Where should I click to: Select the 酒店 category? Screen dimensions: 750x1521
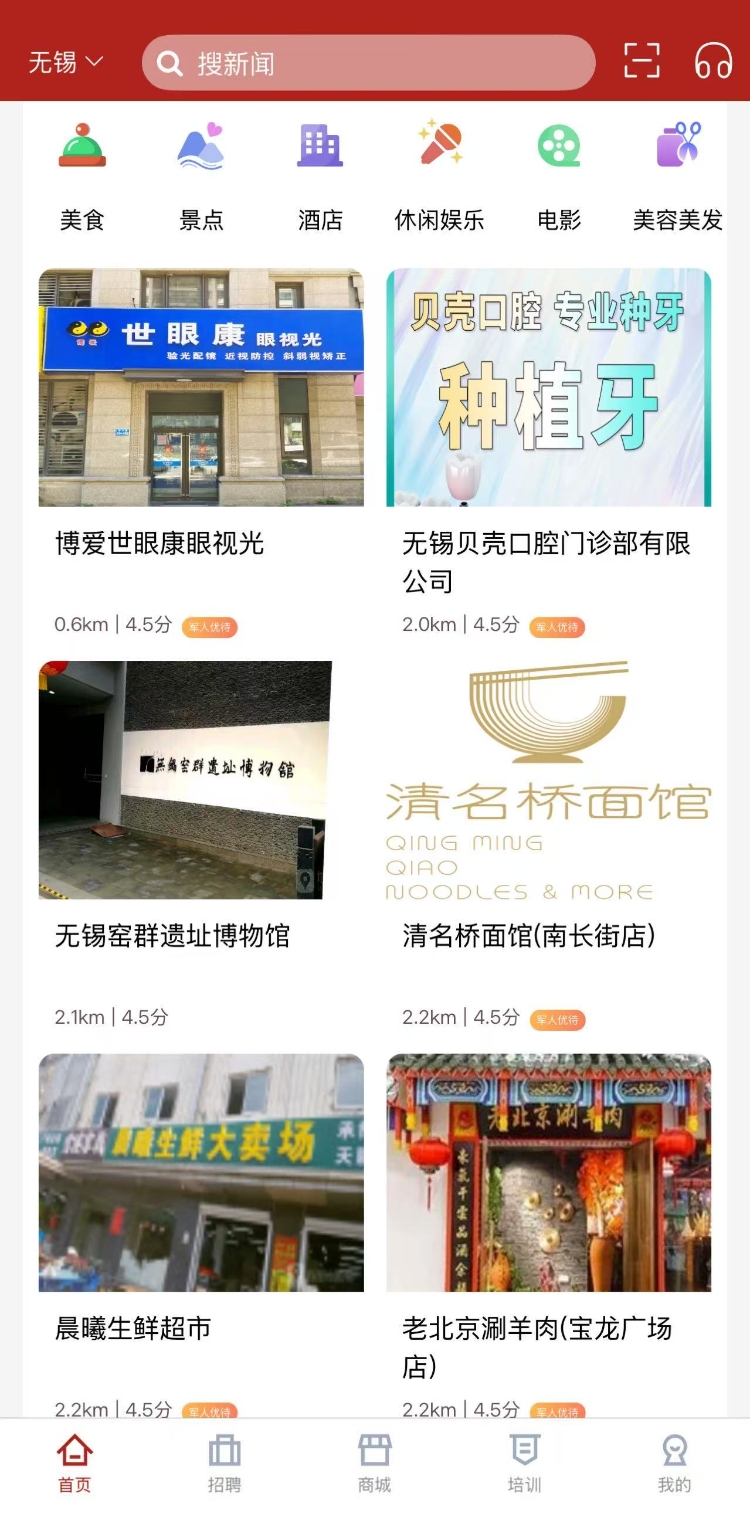[x=320, y=176]
